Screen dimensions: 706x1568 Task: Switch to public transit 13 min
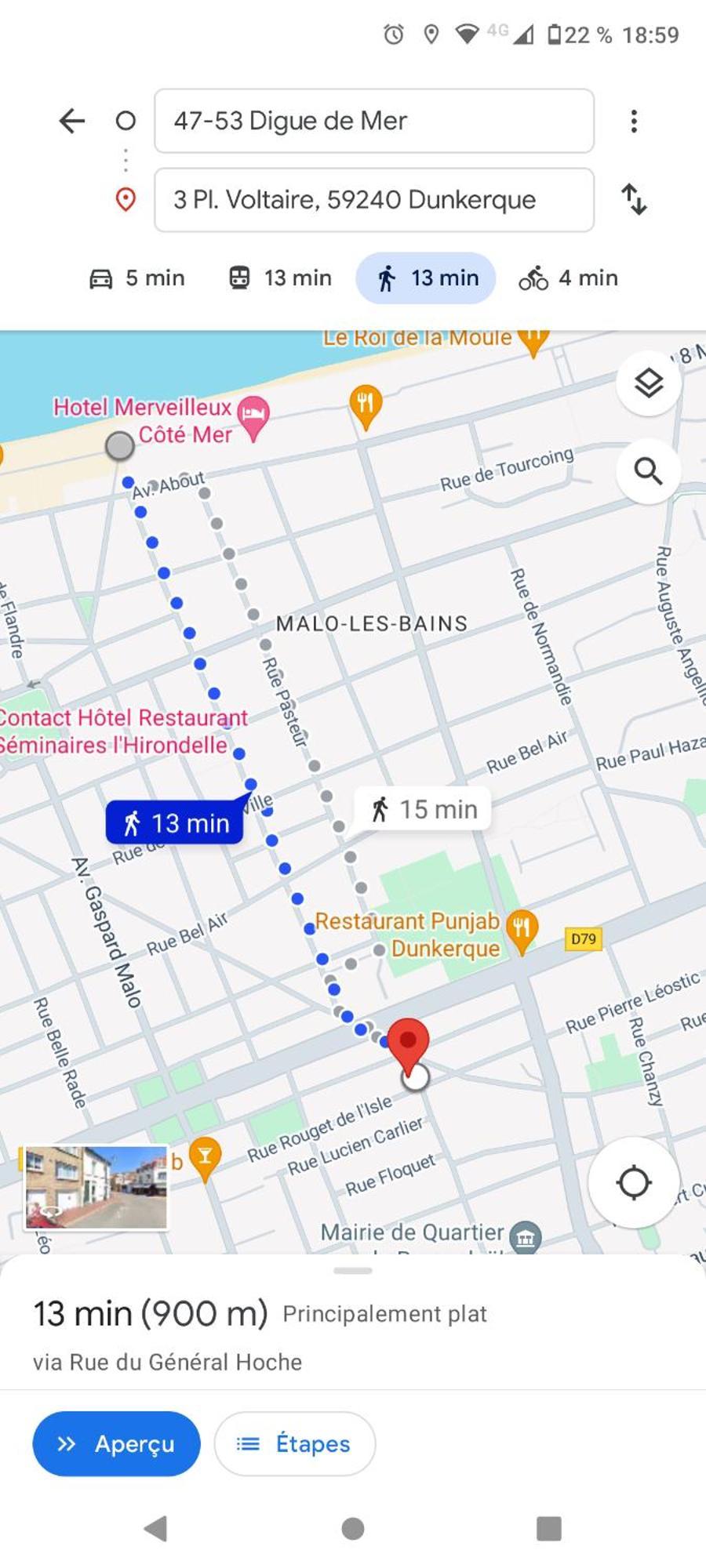click(280, 278)
